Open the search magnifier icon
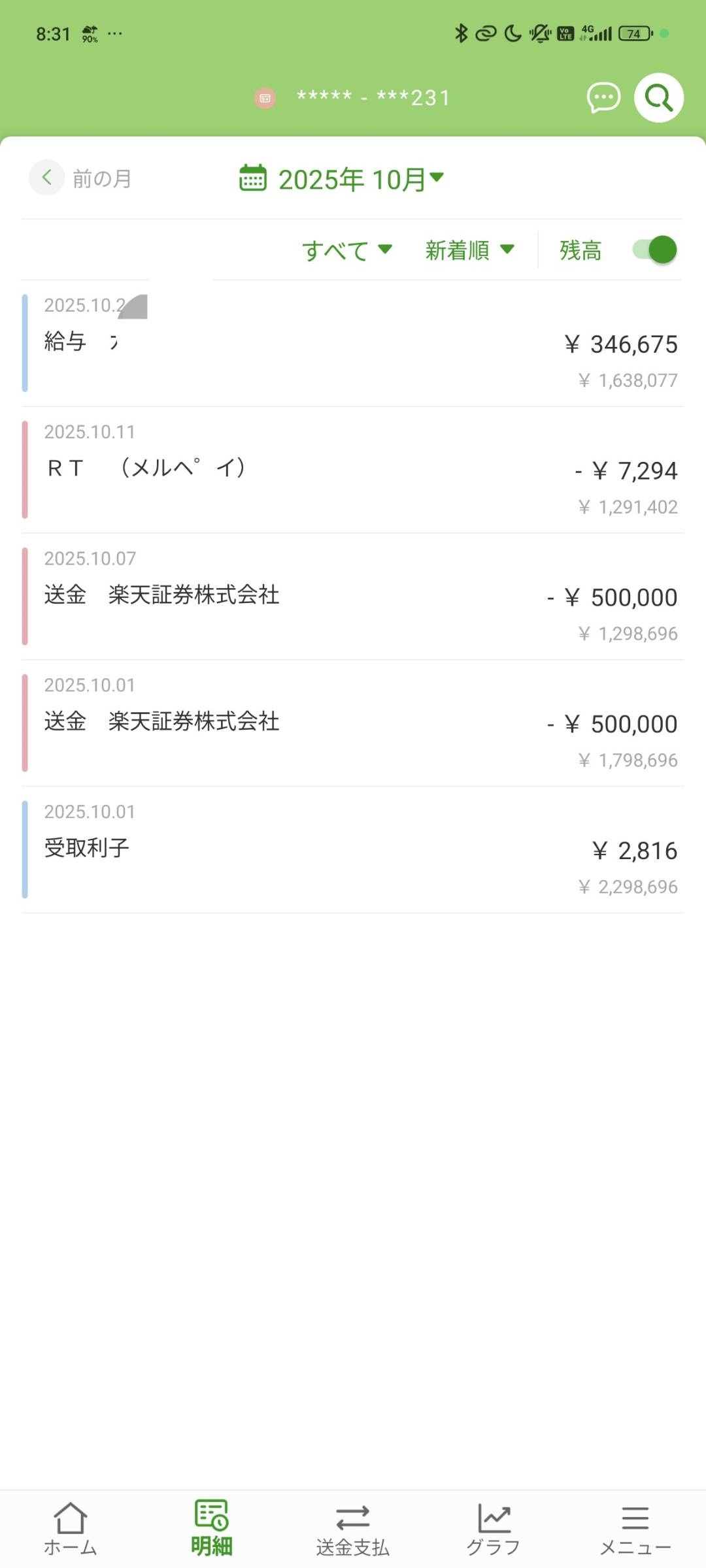706x1568 pixels. pyautogui.click(x=658, y=98)
